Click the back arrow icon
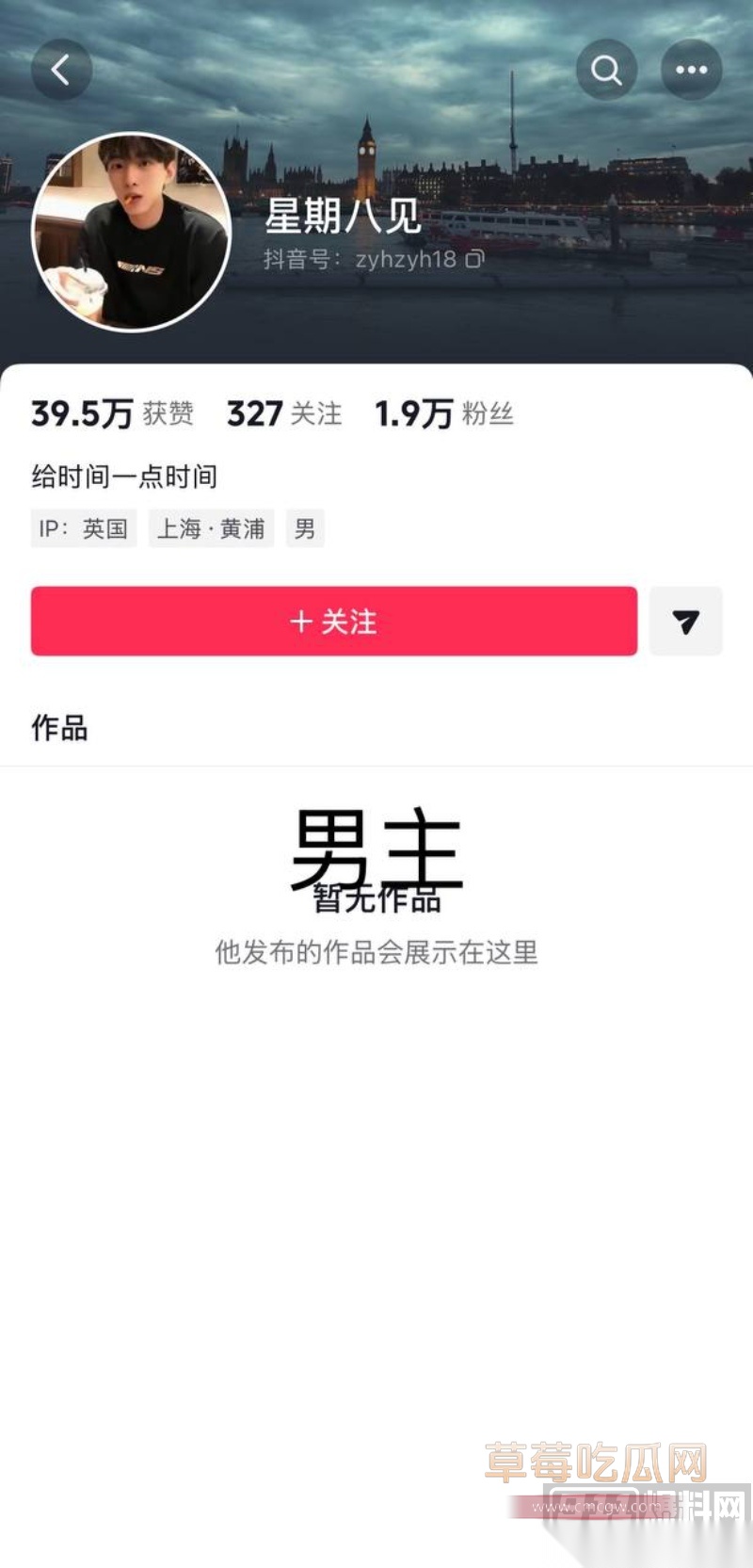This screenshot has height=1568, width=753. [x=61, y=69]
